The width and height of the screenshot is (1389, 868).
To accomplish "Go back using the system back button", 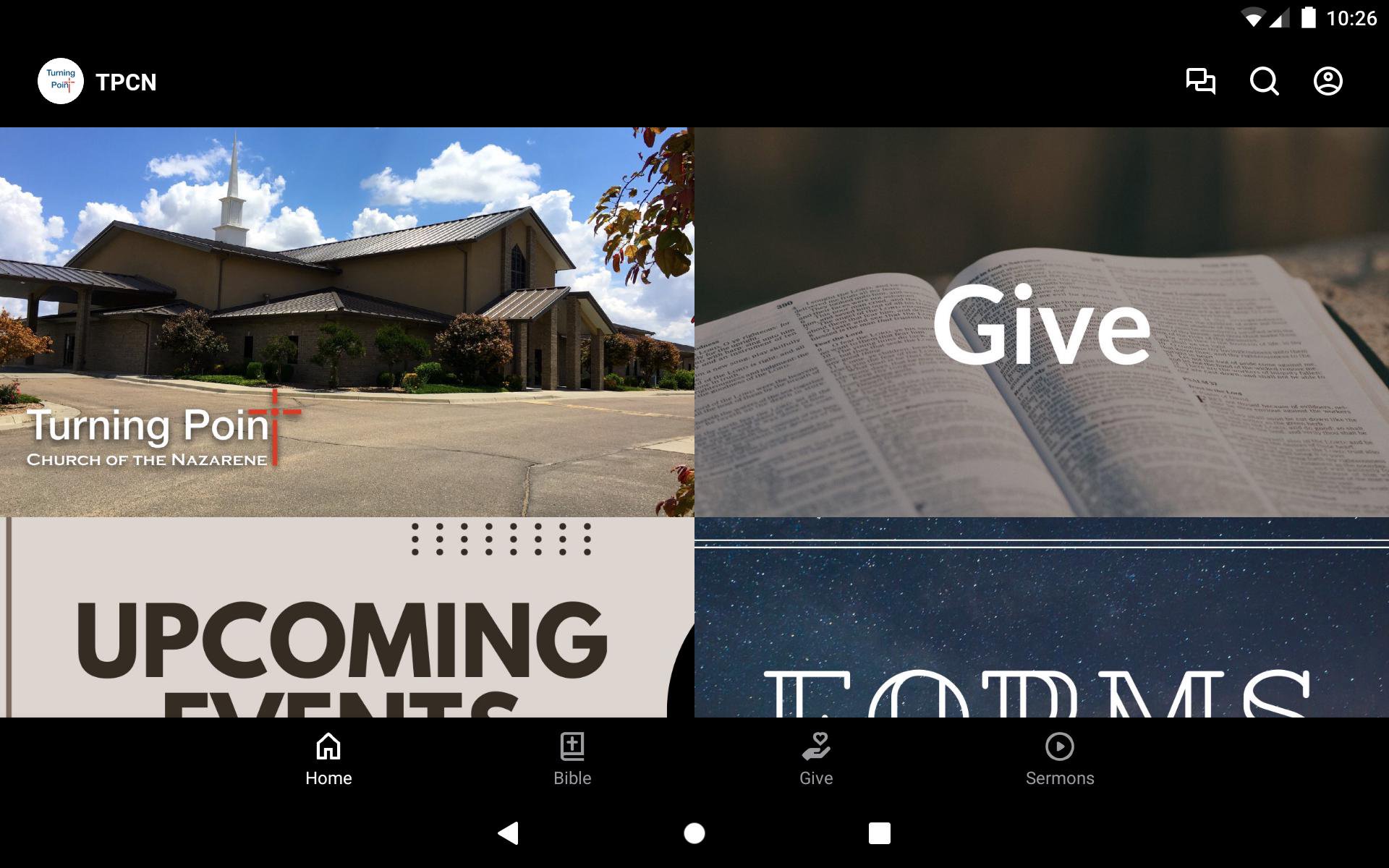I will click(509, 833).
